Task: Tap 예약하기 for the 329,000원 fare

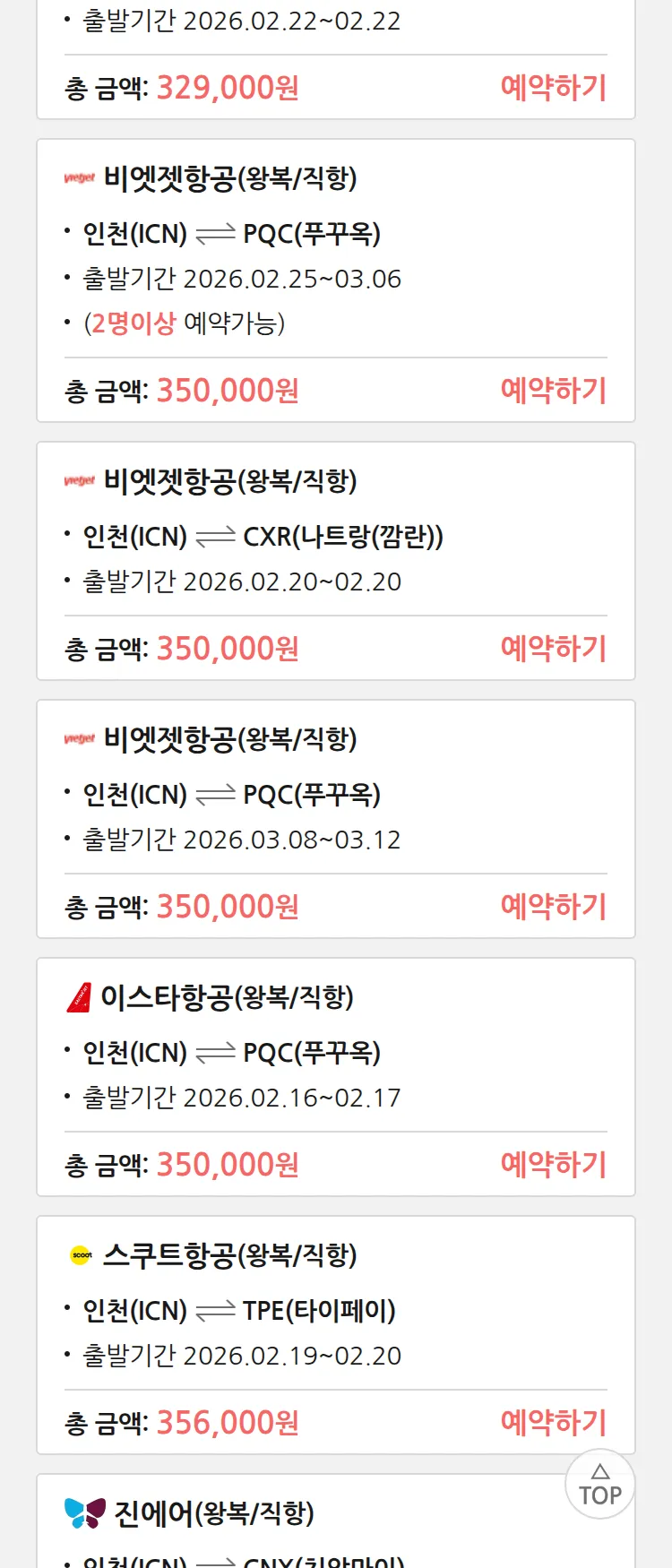Action: [553, 88]
